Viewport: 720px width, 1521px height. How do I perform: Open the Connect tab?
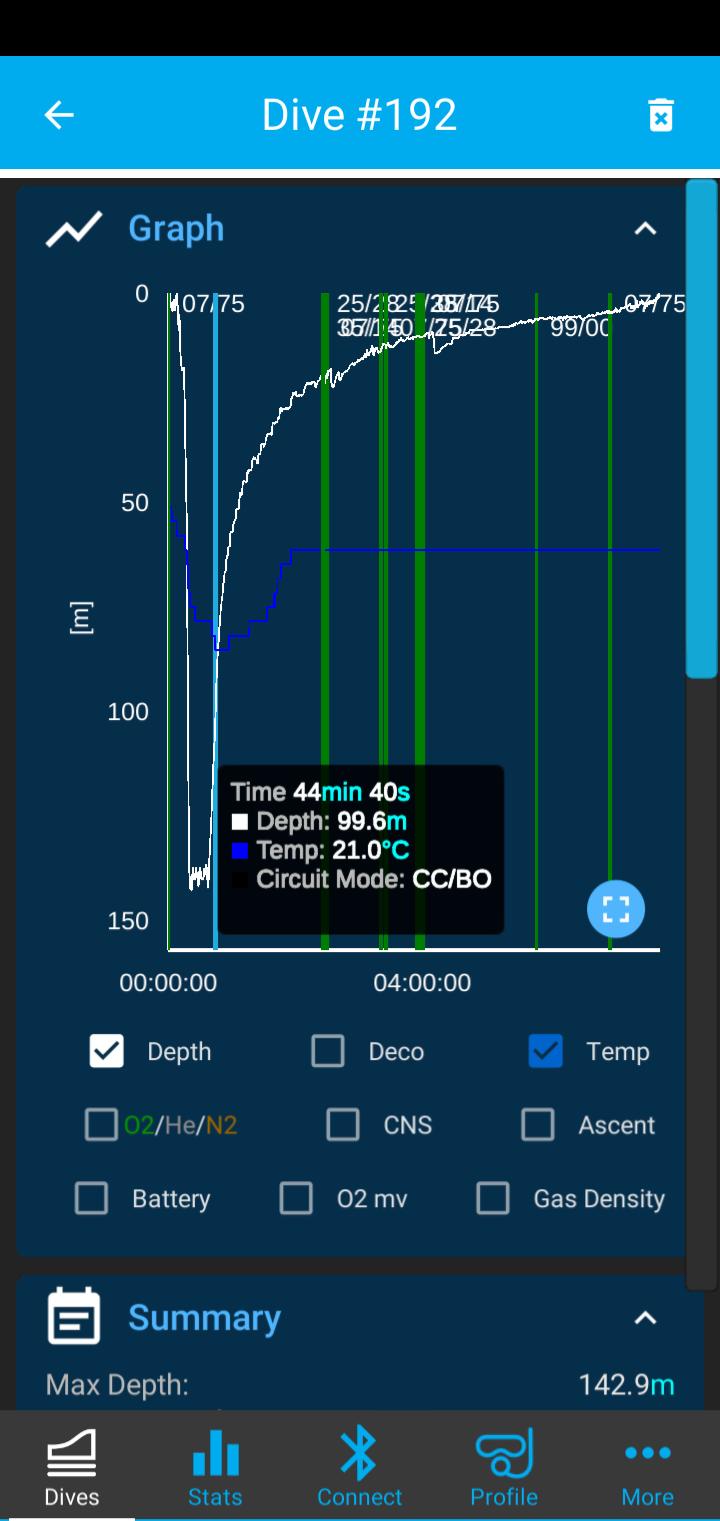pyautogui.click(x=359, y=1467)
